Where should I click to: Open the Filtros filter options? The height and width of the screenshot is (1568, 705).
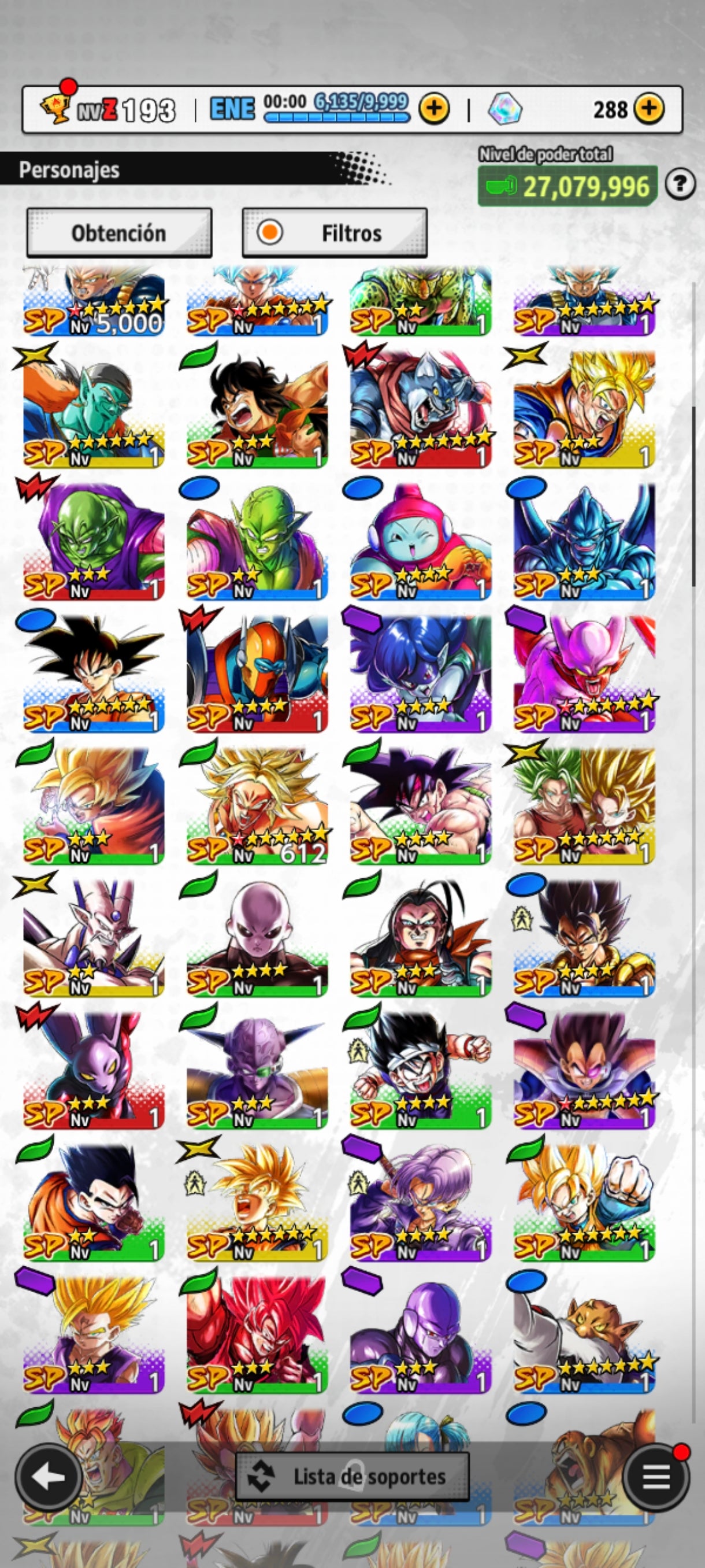click(335, 233)
